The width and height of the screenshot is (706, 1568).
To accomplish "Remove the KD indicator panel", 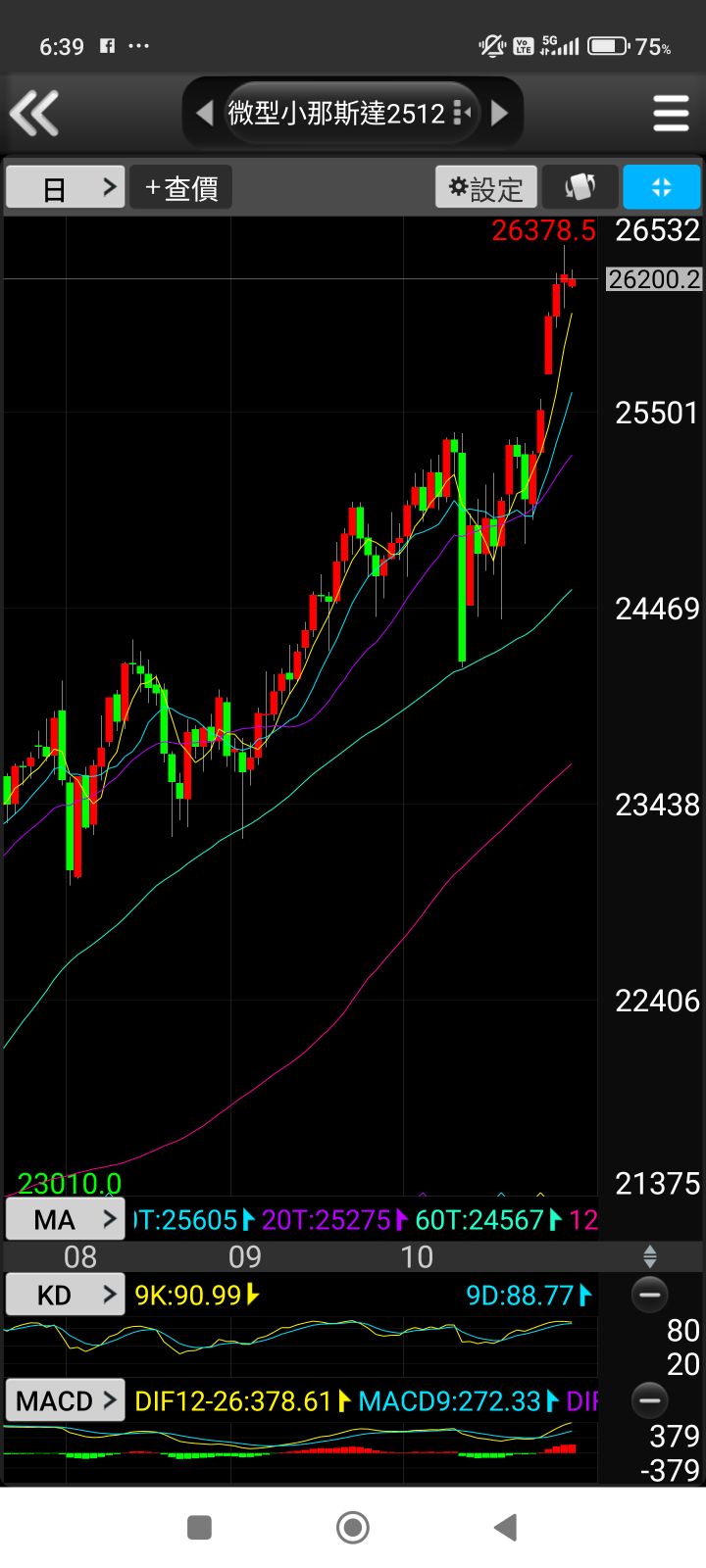I will [649, 1295].
